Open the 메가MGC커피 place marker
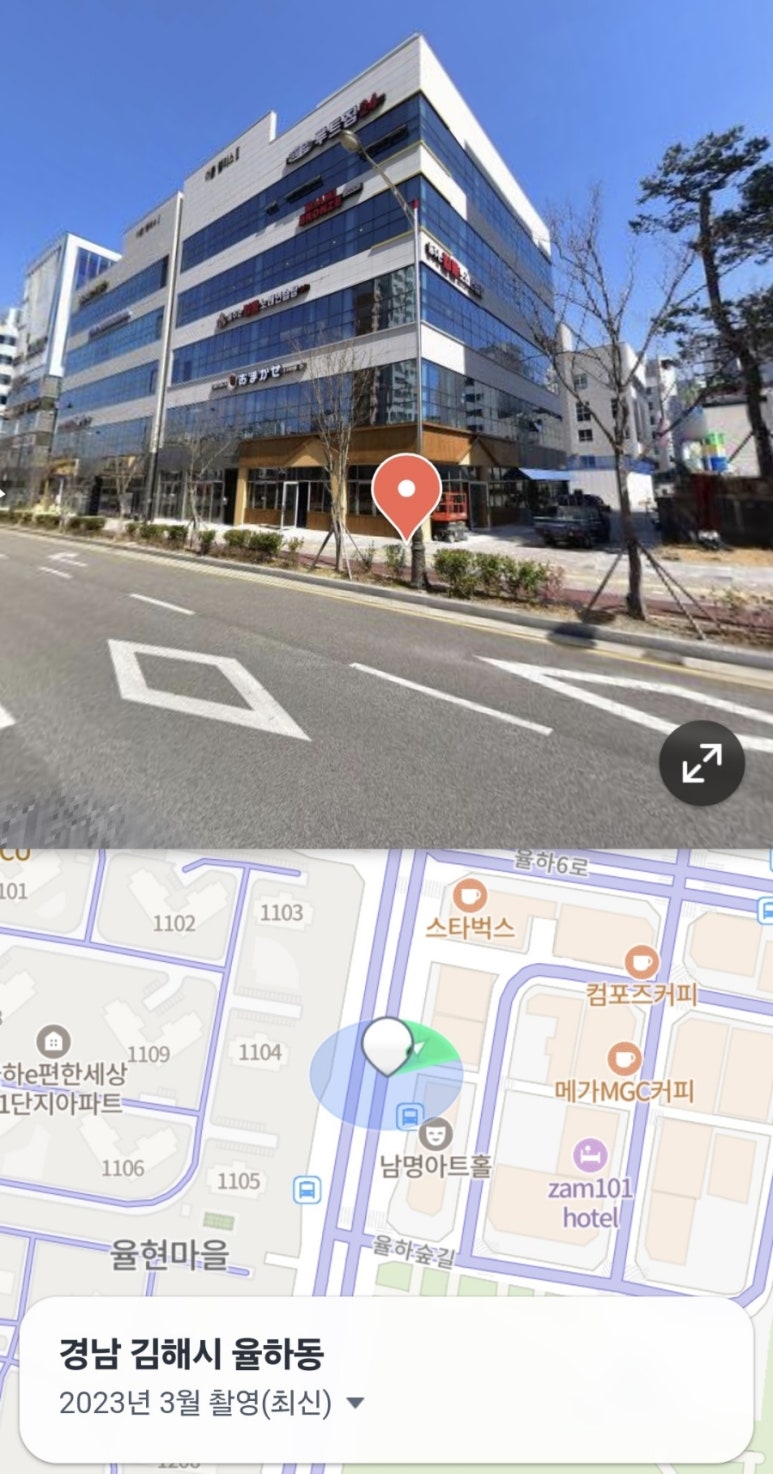This screenshot has height=1474, width=773. point(624,1058)
